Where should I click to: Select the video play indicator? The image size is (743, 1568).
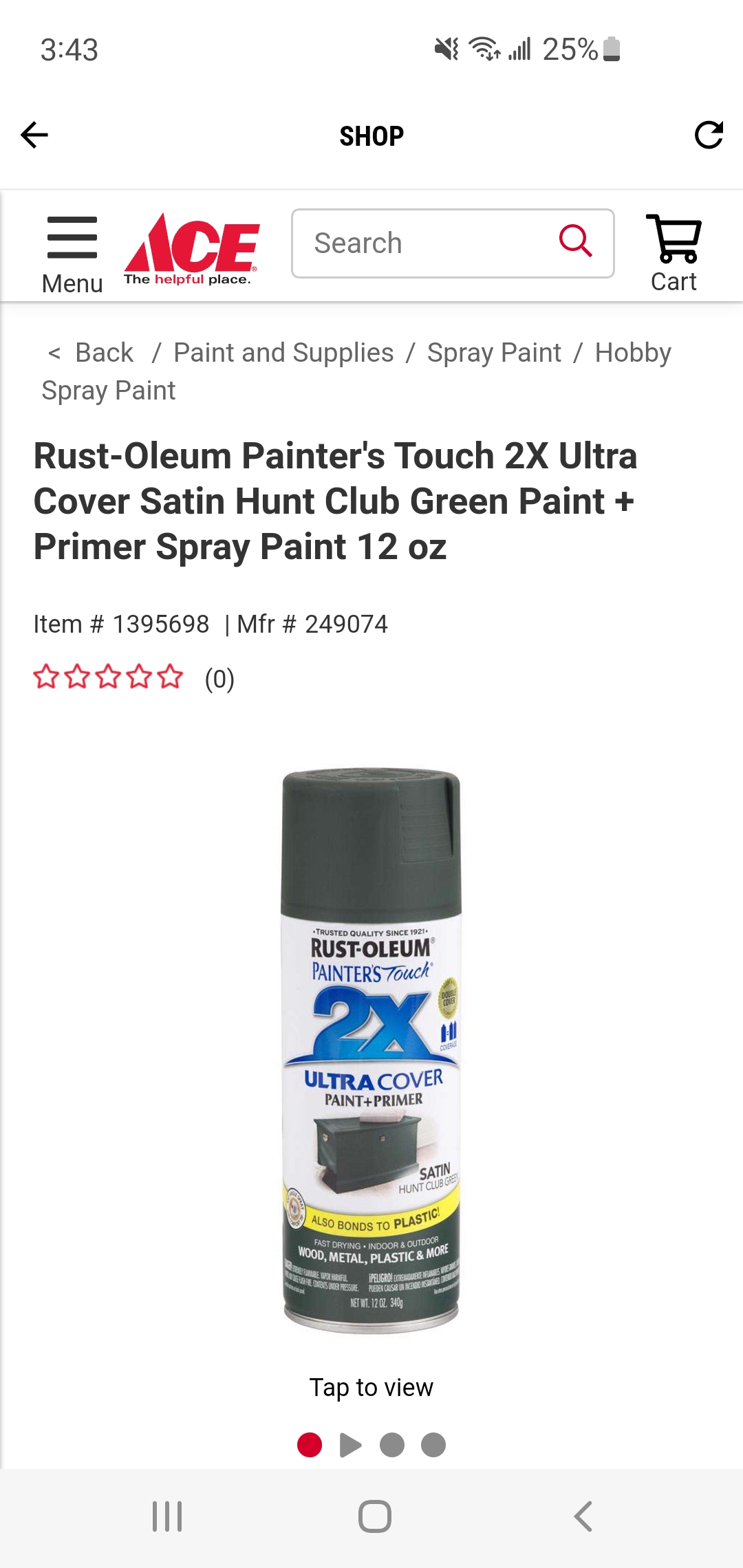(350, 1445)
